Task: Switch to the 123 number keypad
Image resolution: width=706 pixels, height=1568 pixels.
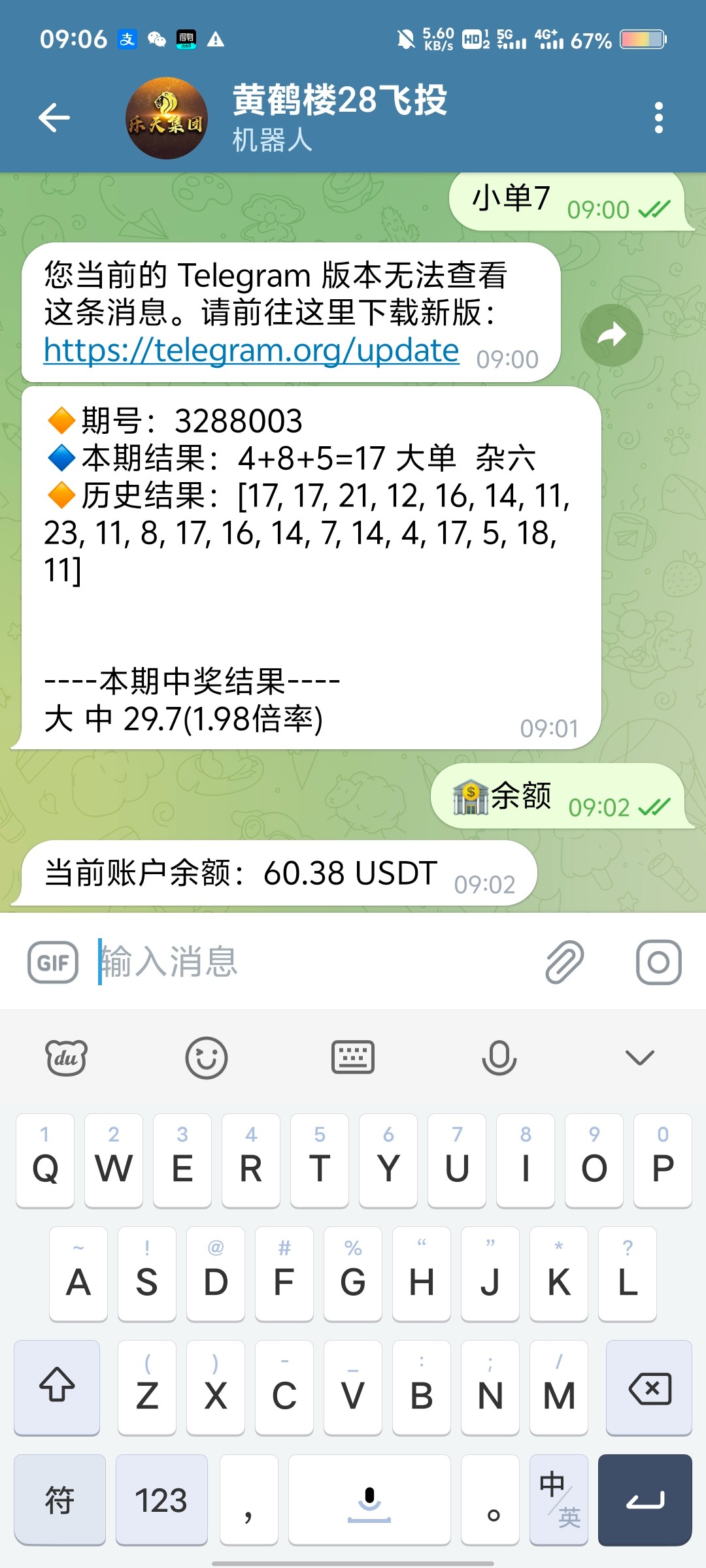Action: 161,1500
